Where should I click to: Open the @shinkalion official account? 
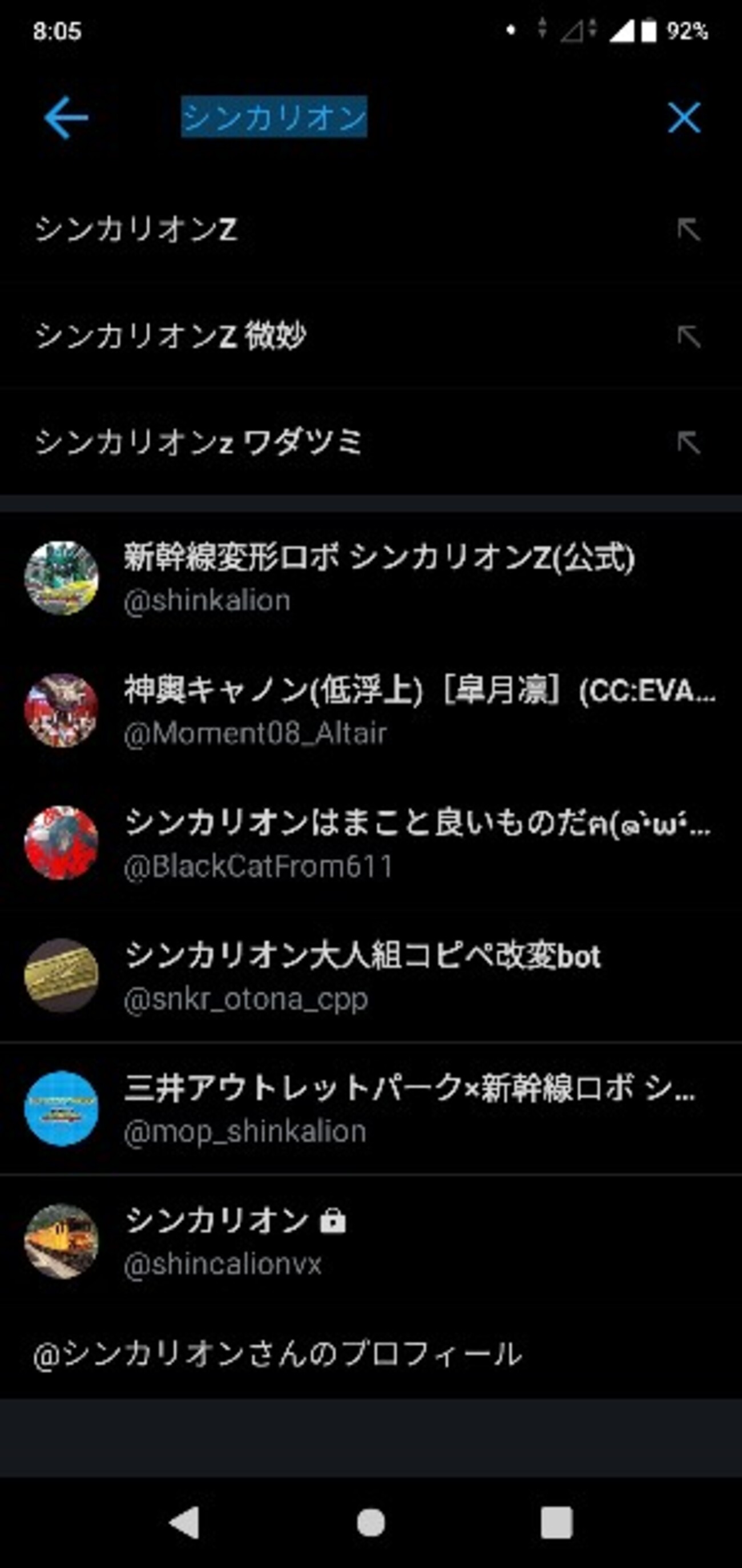tap(371, 578)
